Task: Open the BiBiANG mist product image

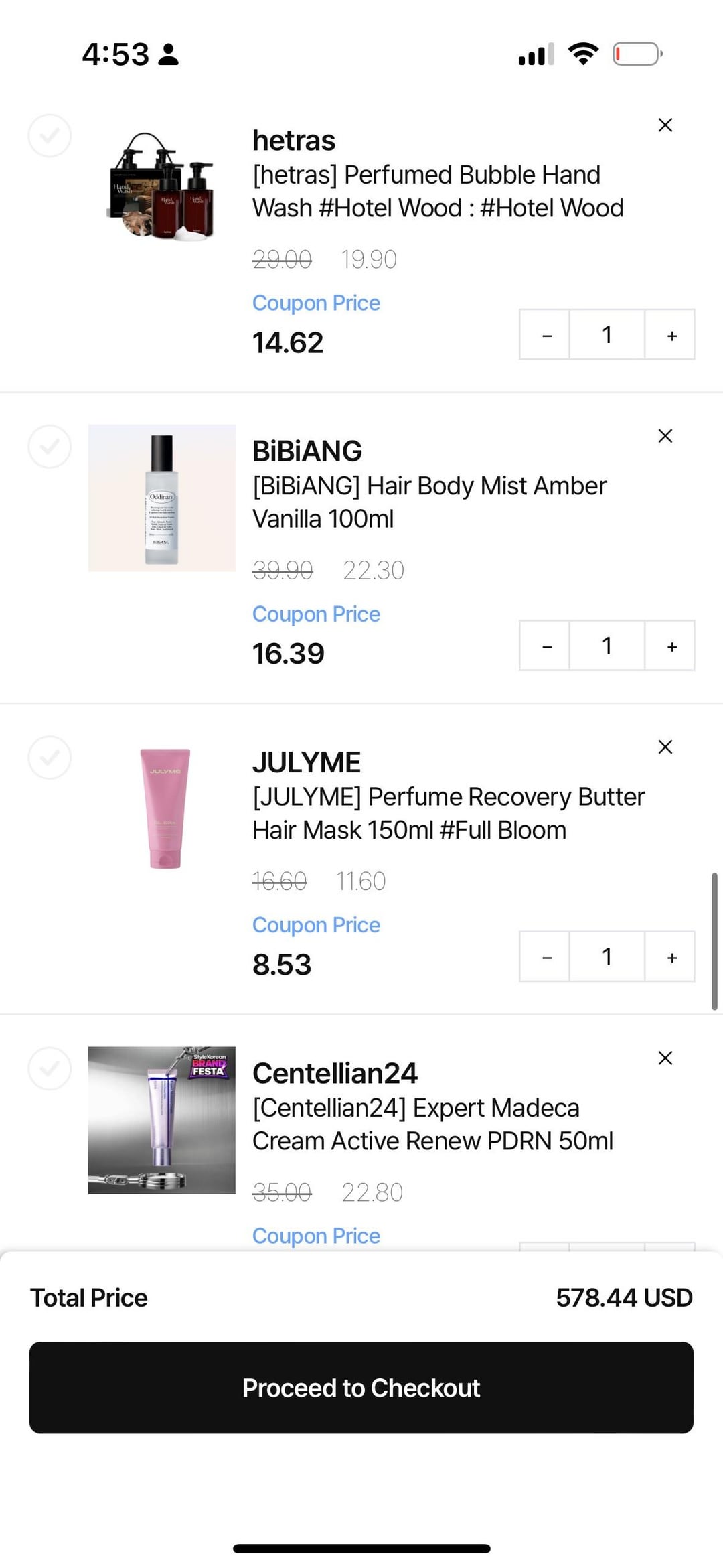Action: click(162, 498)
